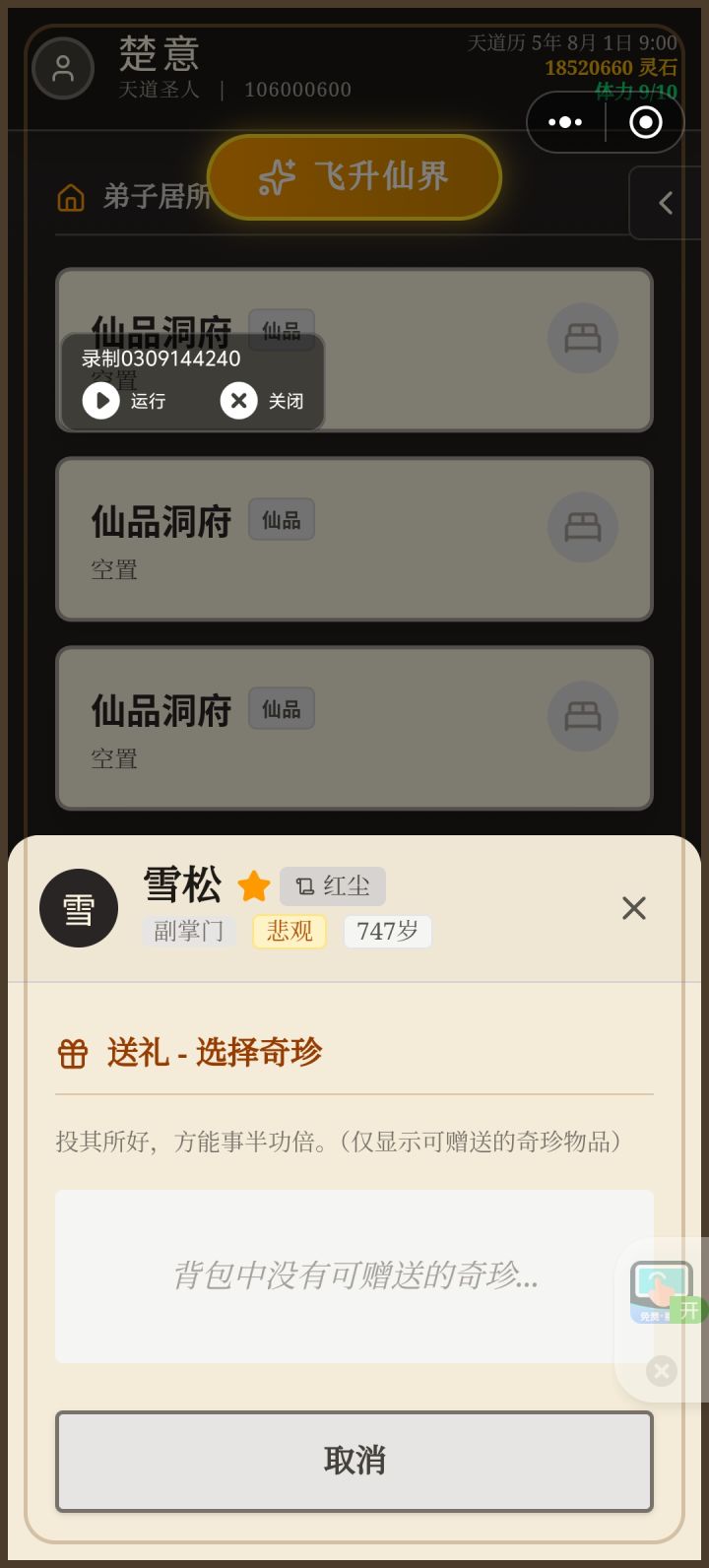Tap the bed icon on the first 仙品洞府 card
This screenshot has width=709, height=1568.
point(583,338)
